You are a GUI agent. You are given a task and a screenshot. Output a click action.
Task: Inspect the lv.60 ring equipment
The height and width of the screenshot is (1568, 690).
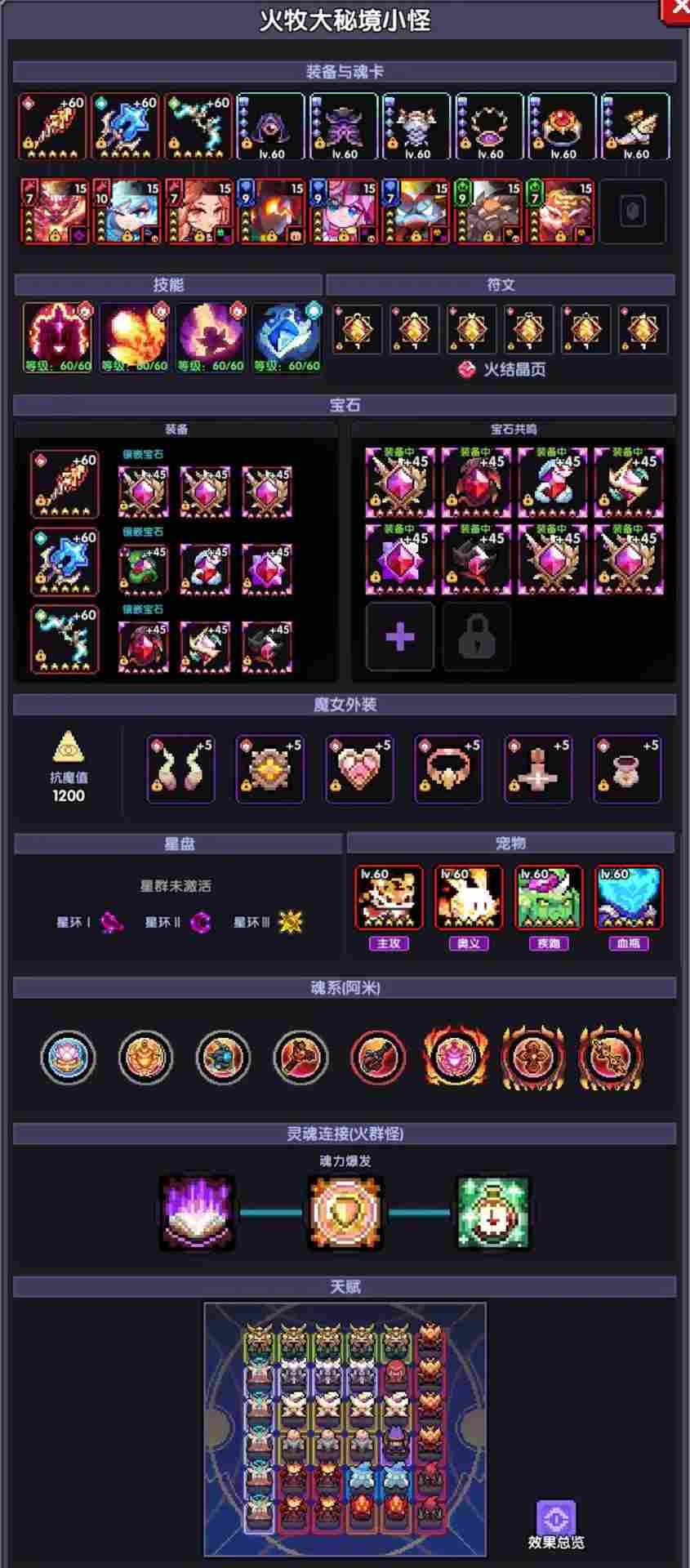562,126
